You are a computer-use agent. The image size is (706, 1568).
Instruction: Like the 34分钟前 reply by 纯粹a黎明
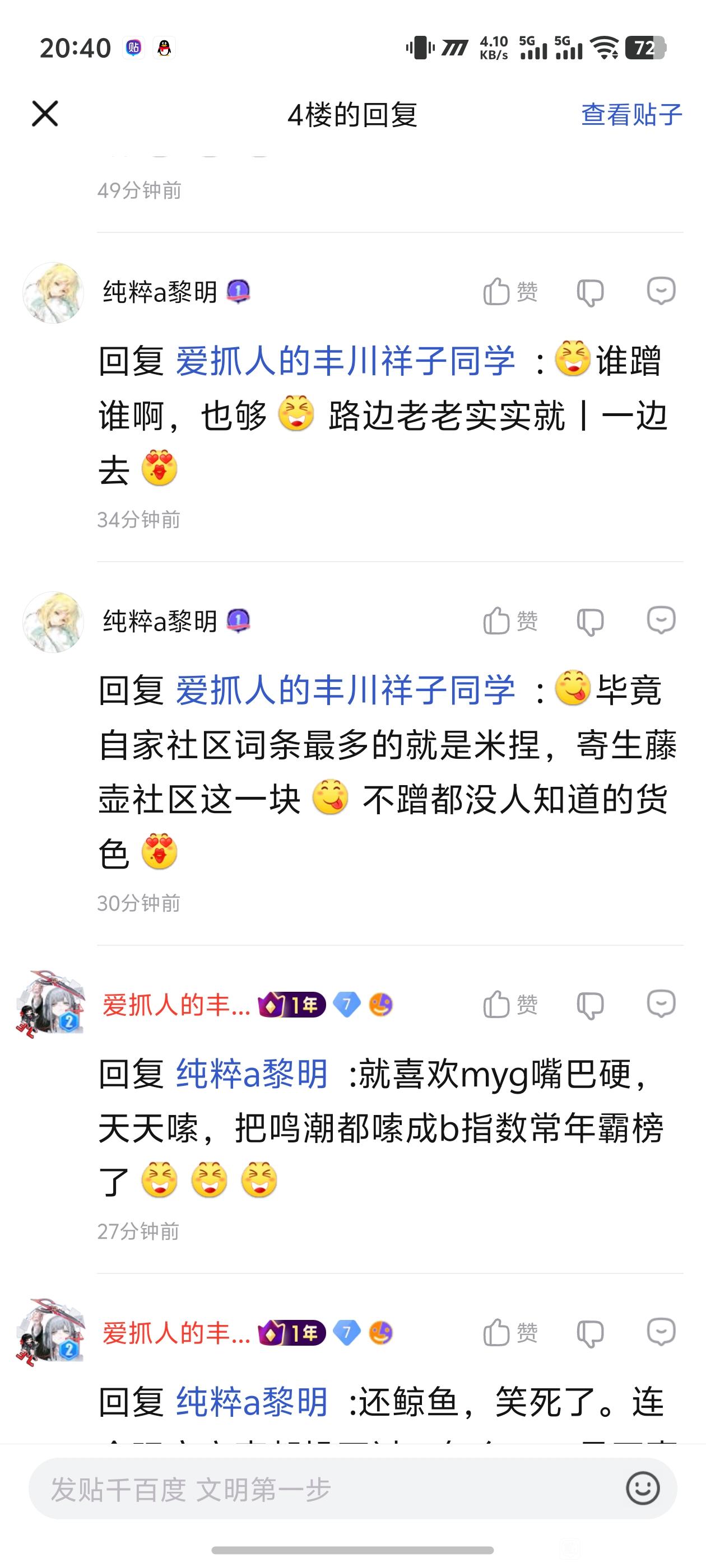509,292
